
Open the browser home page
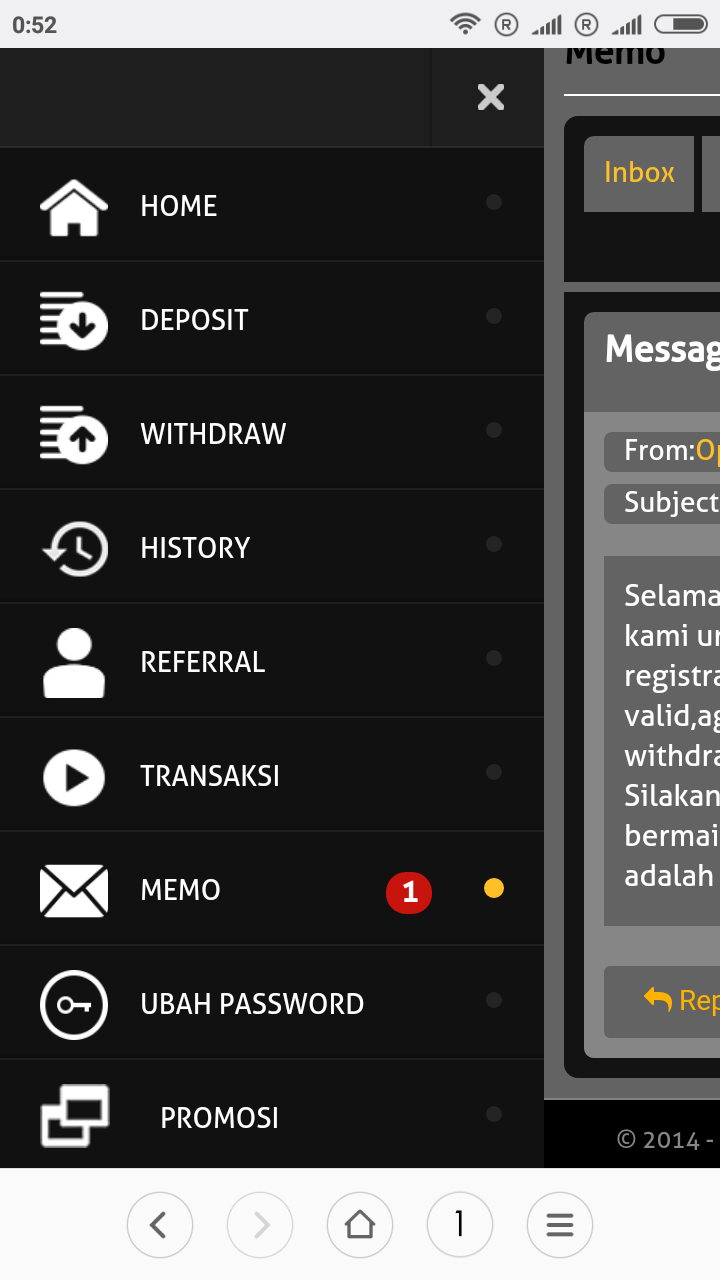(359, 1224)
